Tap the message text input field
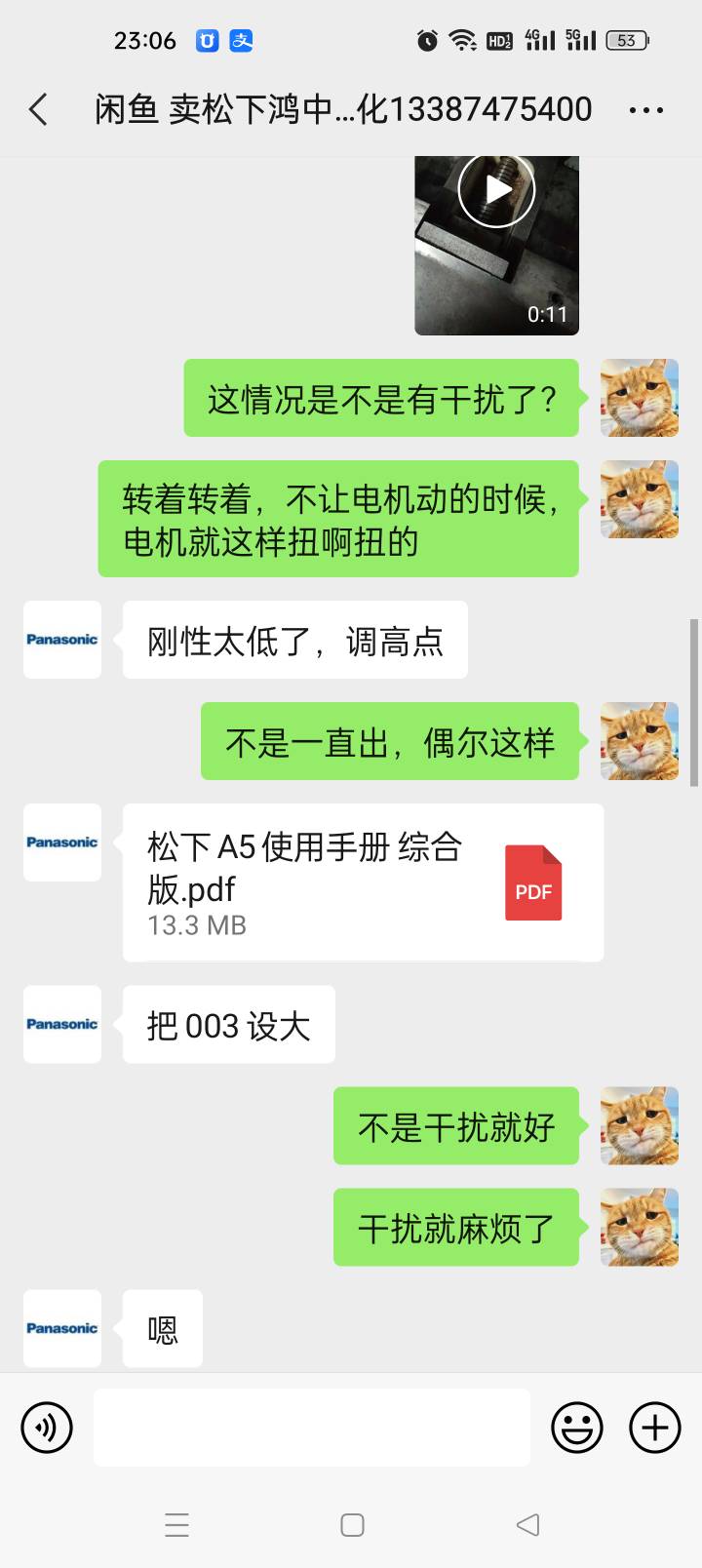 pos(312,1428)
